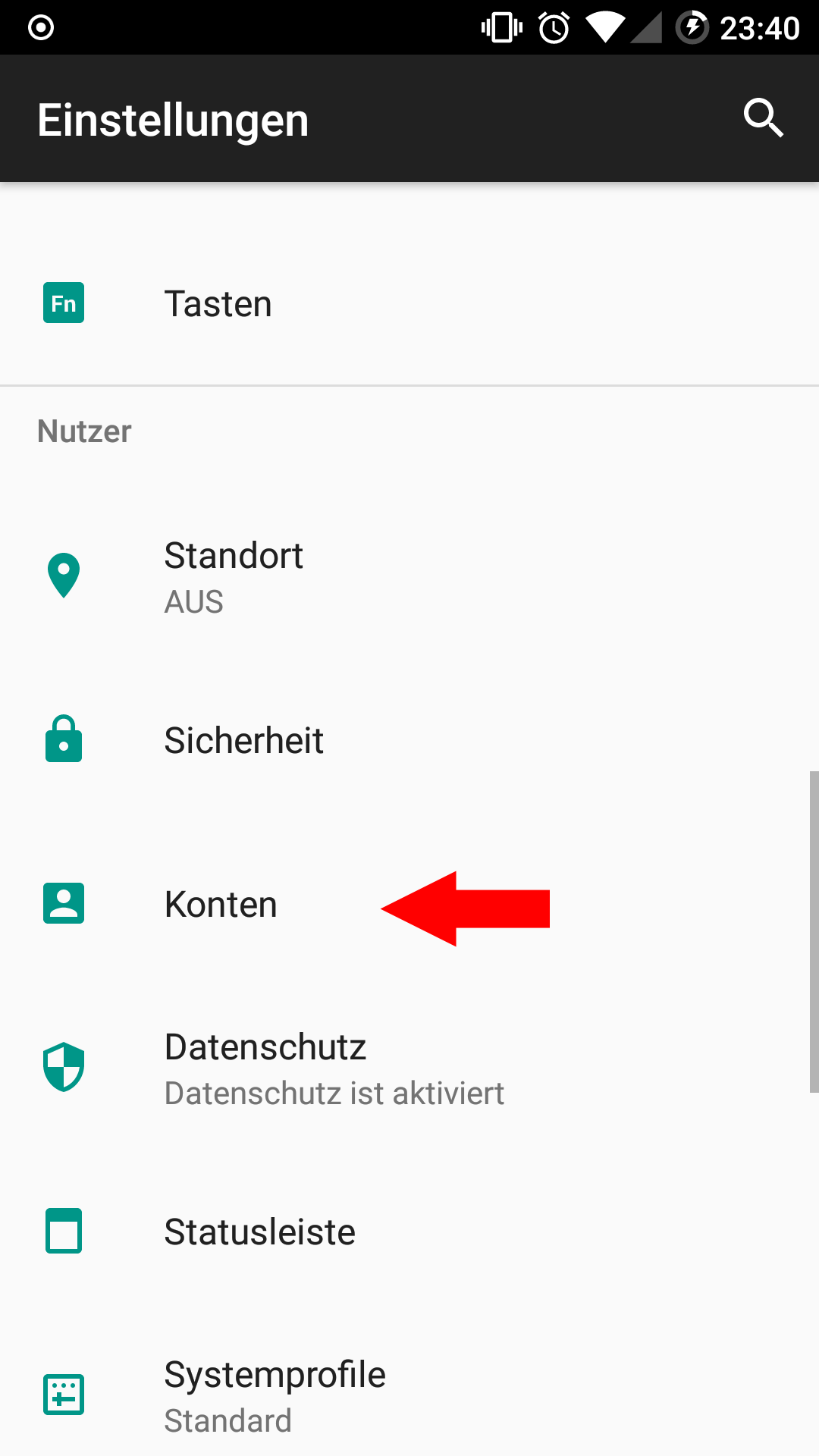Viewport: 819px width, 1456px height.
Task: Open Datenschutz settings
Action: click(409, 1068)
